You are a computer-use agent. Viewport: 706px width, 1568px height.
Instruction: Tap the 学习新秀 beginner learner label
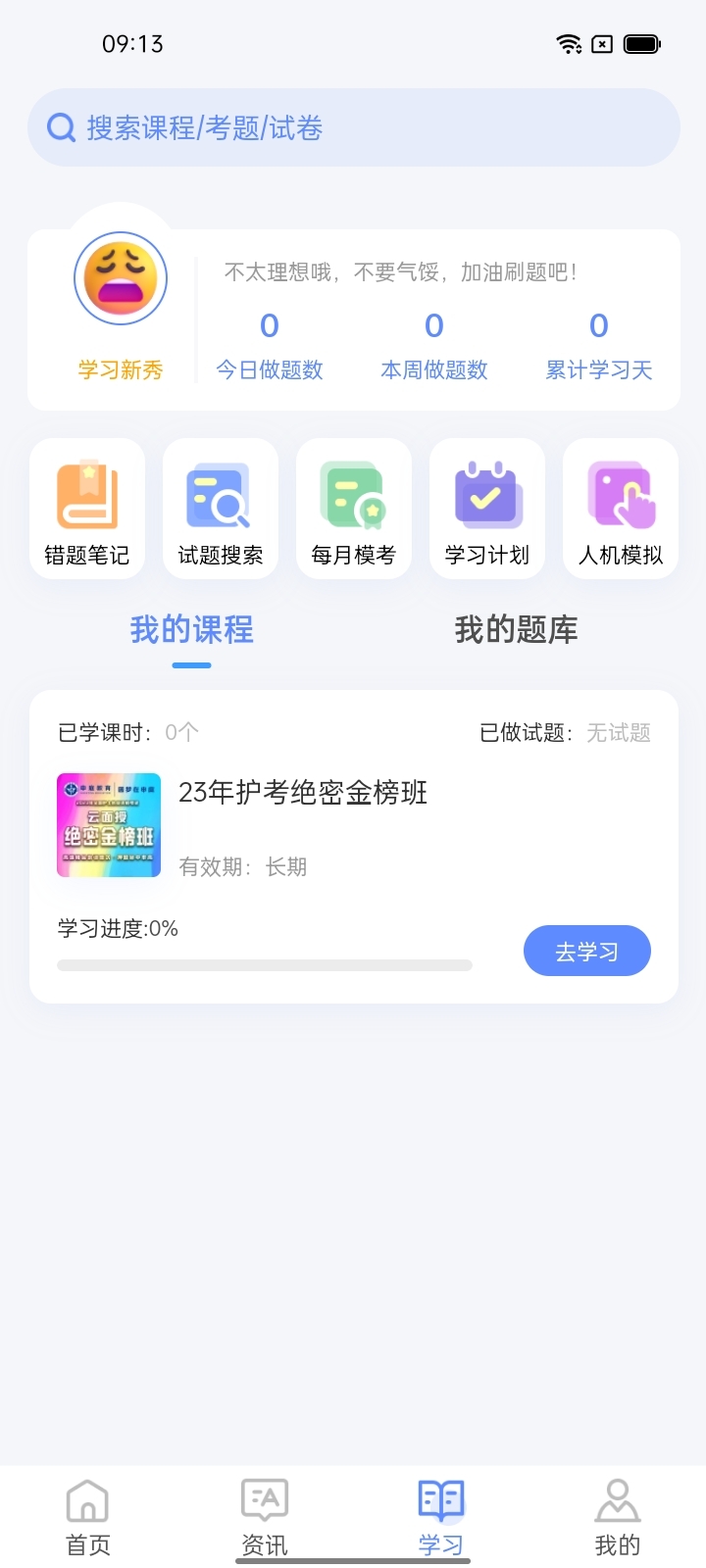(x=119, y=369)
